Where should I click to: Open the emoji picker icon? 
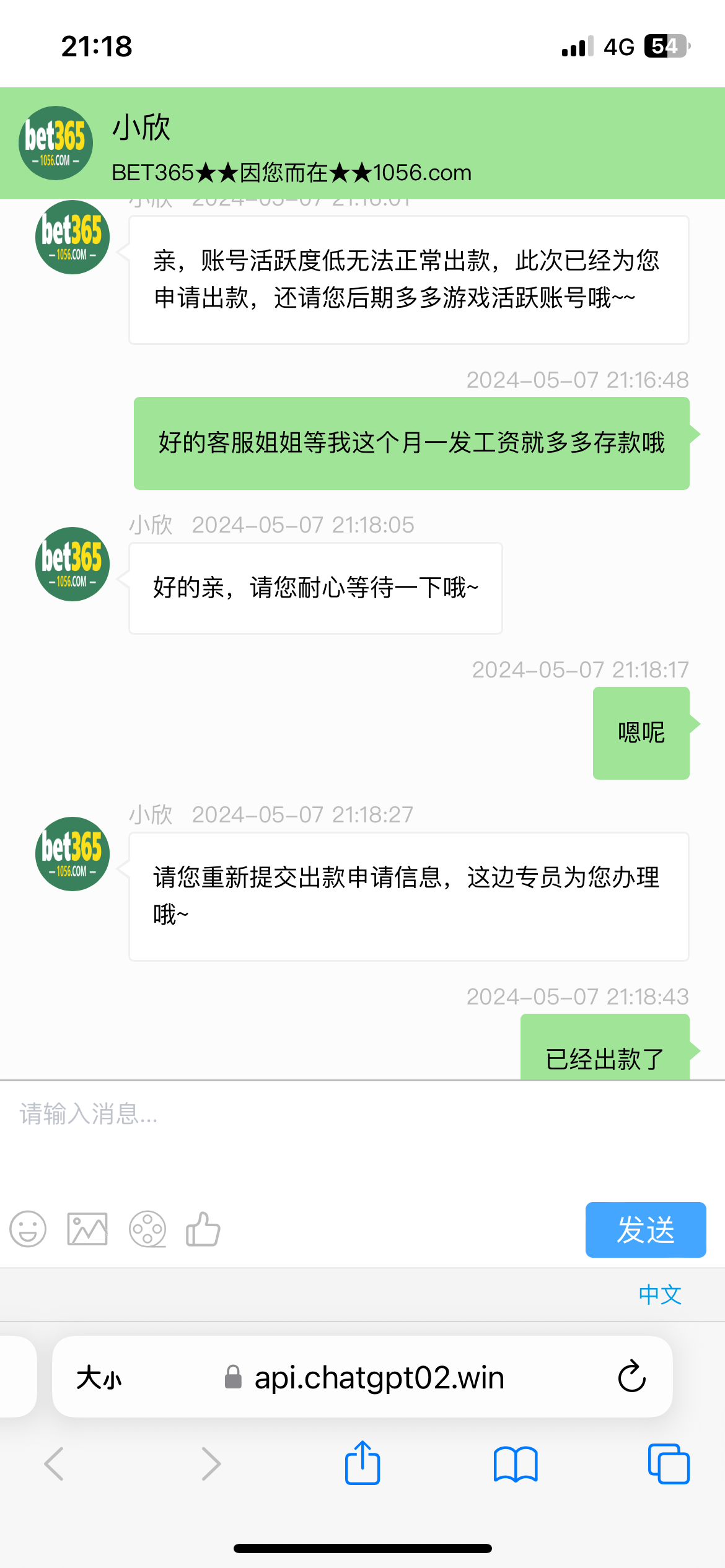coord(27,1230)
